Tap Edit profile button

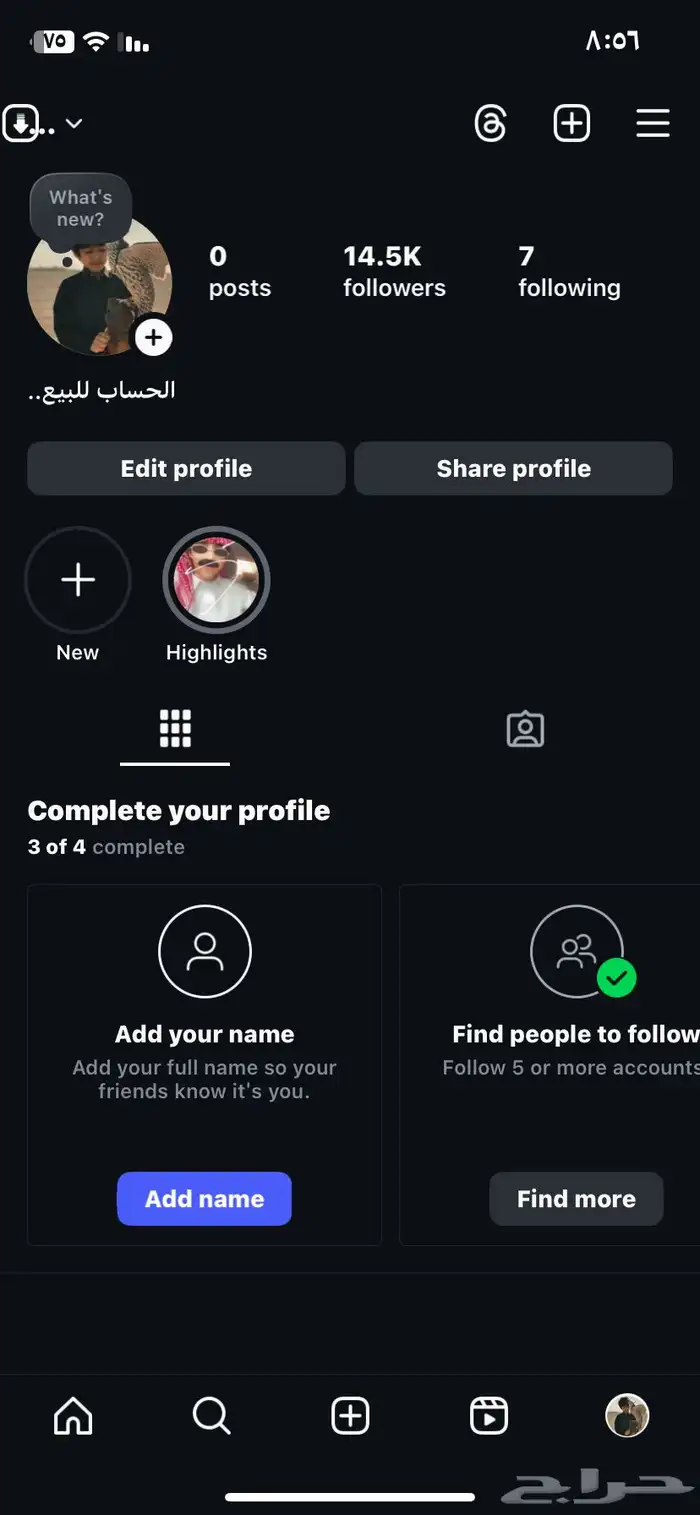click(x=186, y=469)
